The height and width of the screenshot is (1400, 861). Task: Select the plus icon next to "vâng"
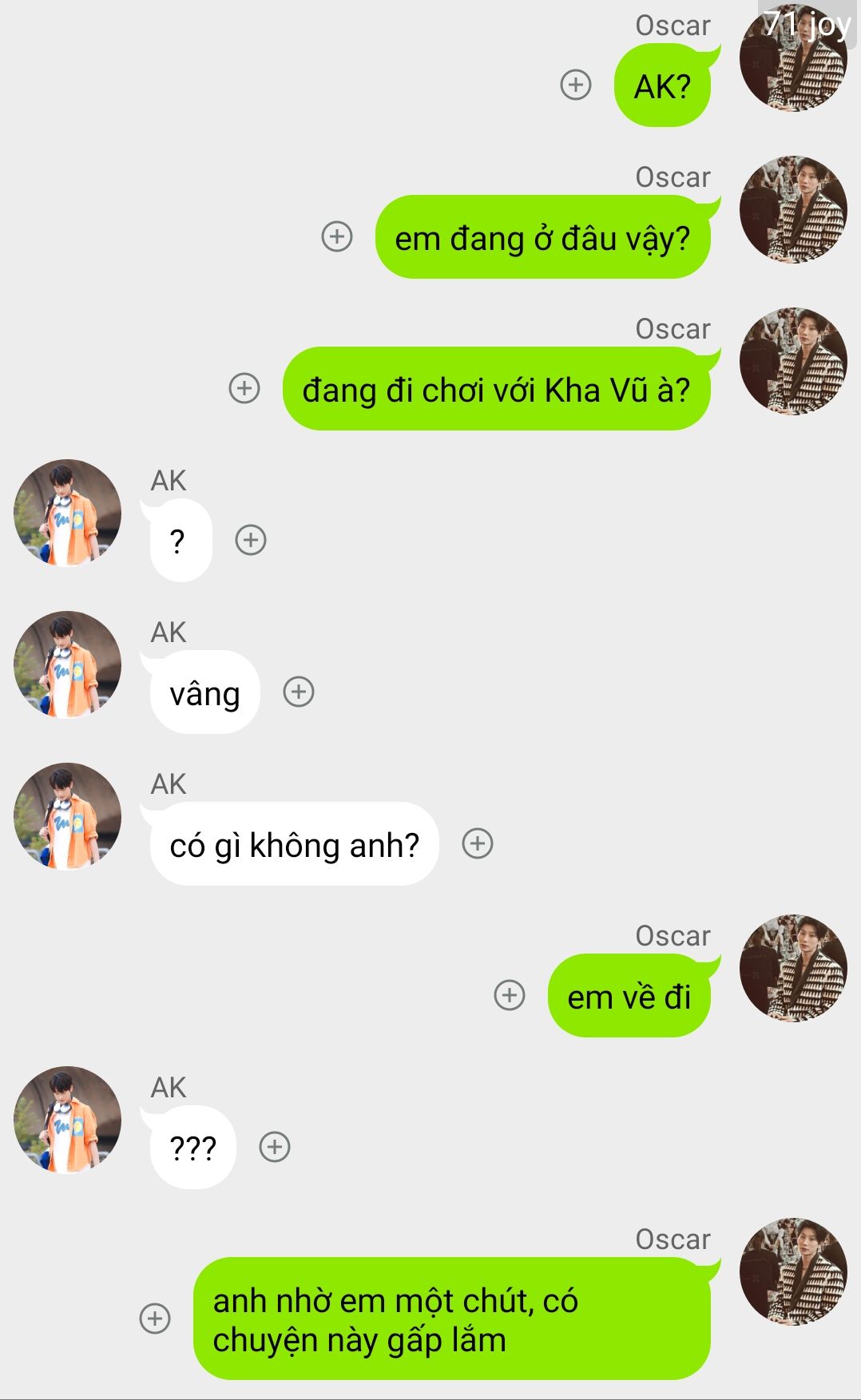299,692
